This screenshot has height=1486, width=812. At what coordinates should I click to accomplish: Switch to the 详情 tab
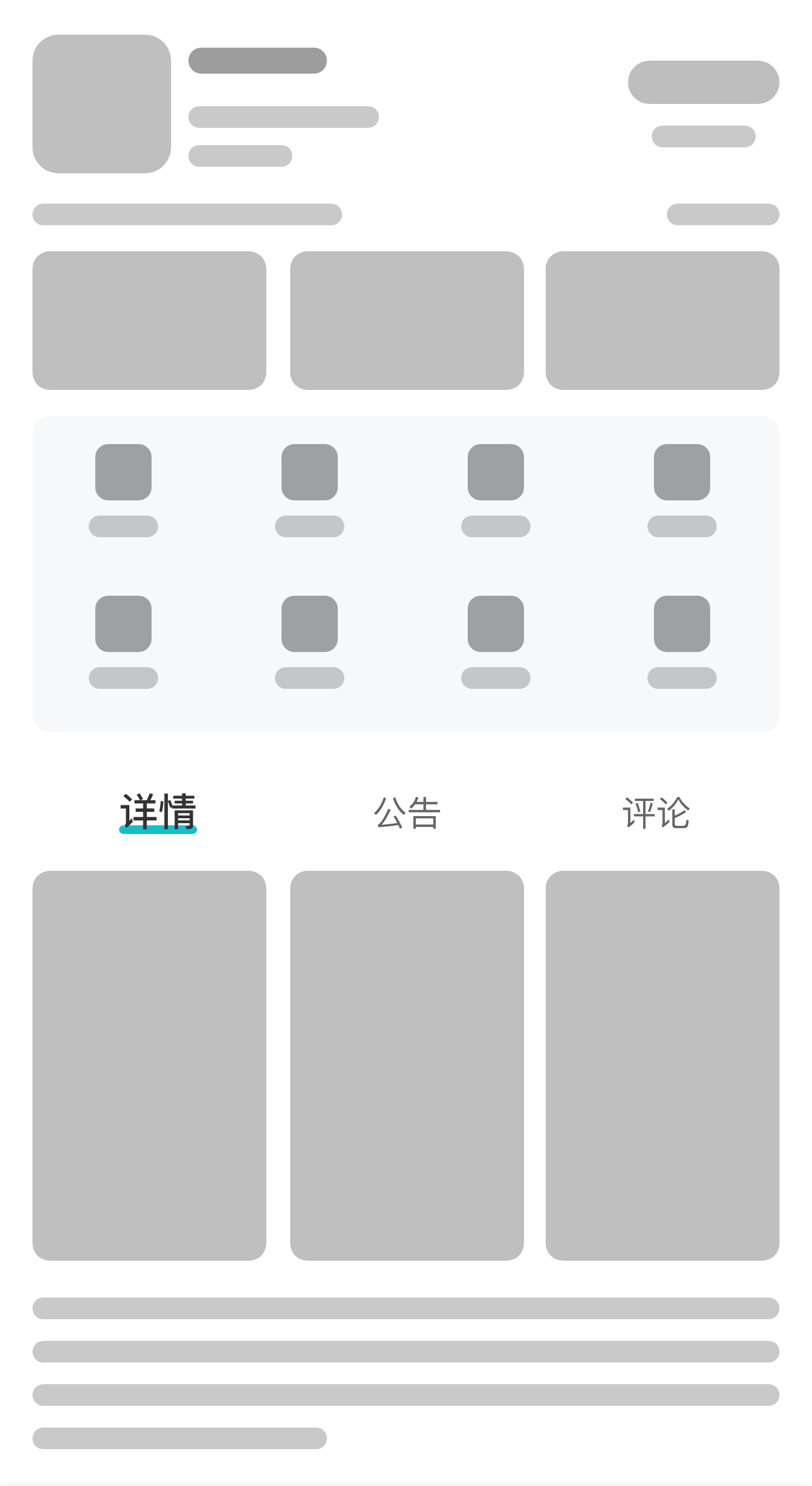158,812
